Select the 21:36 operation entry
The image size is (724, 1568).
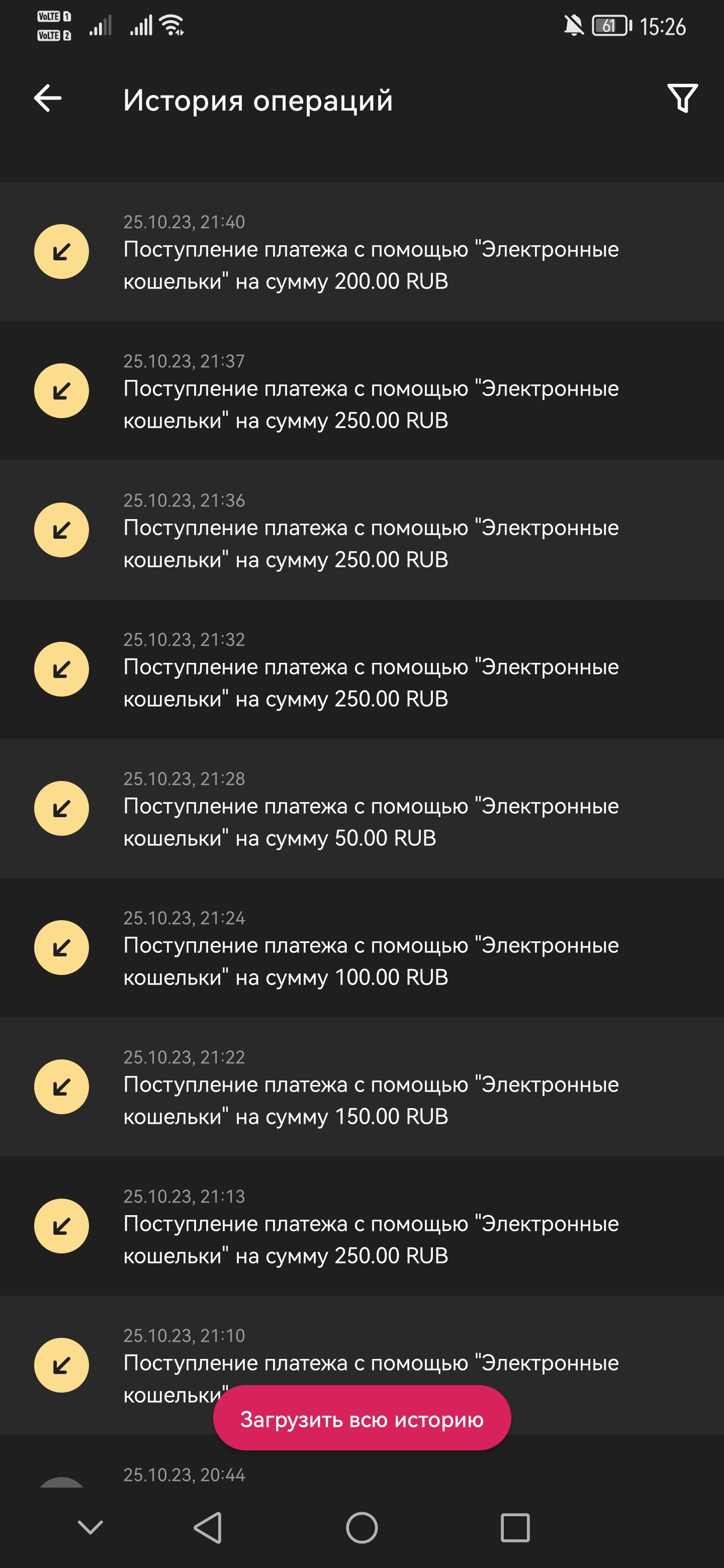[x=361, y=530]
